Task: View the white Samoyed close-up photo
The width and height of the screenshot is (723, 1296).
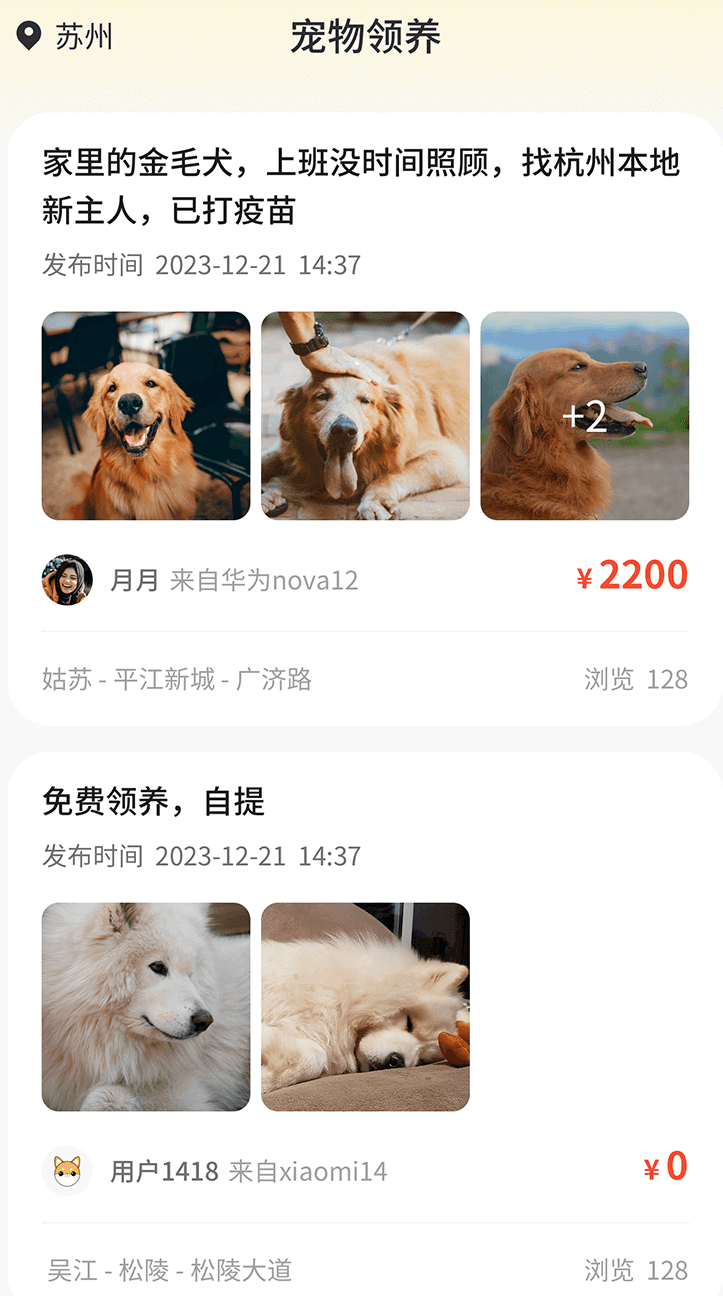Action: [146, 1007]
